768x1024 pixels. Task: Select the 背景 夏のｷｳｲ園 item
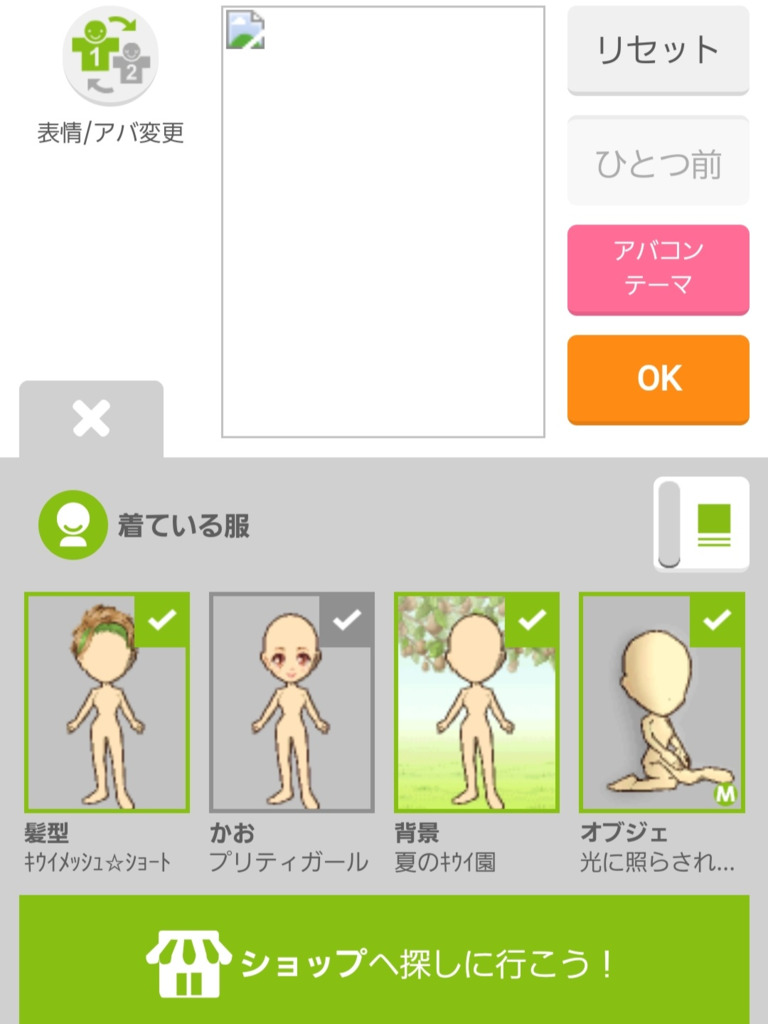pyautogui.click(x=476, y=702)
